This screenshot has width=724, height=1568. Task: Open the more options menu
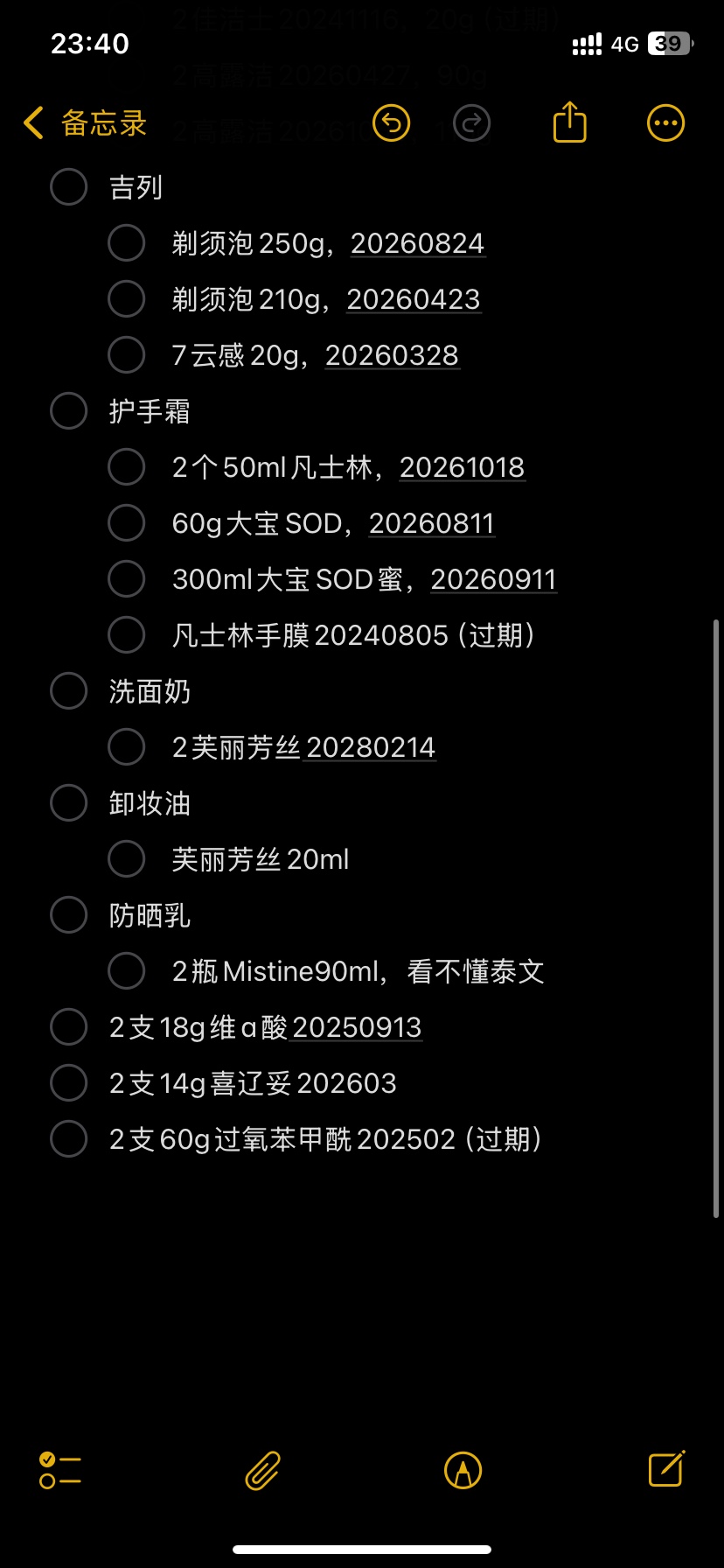point(665,123)
